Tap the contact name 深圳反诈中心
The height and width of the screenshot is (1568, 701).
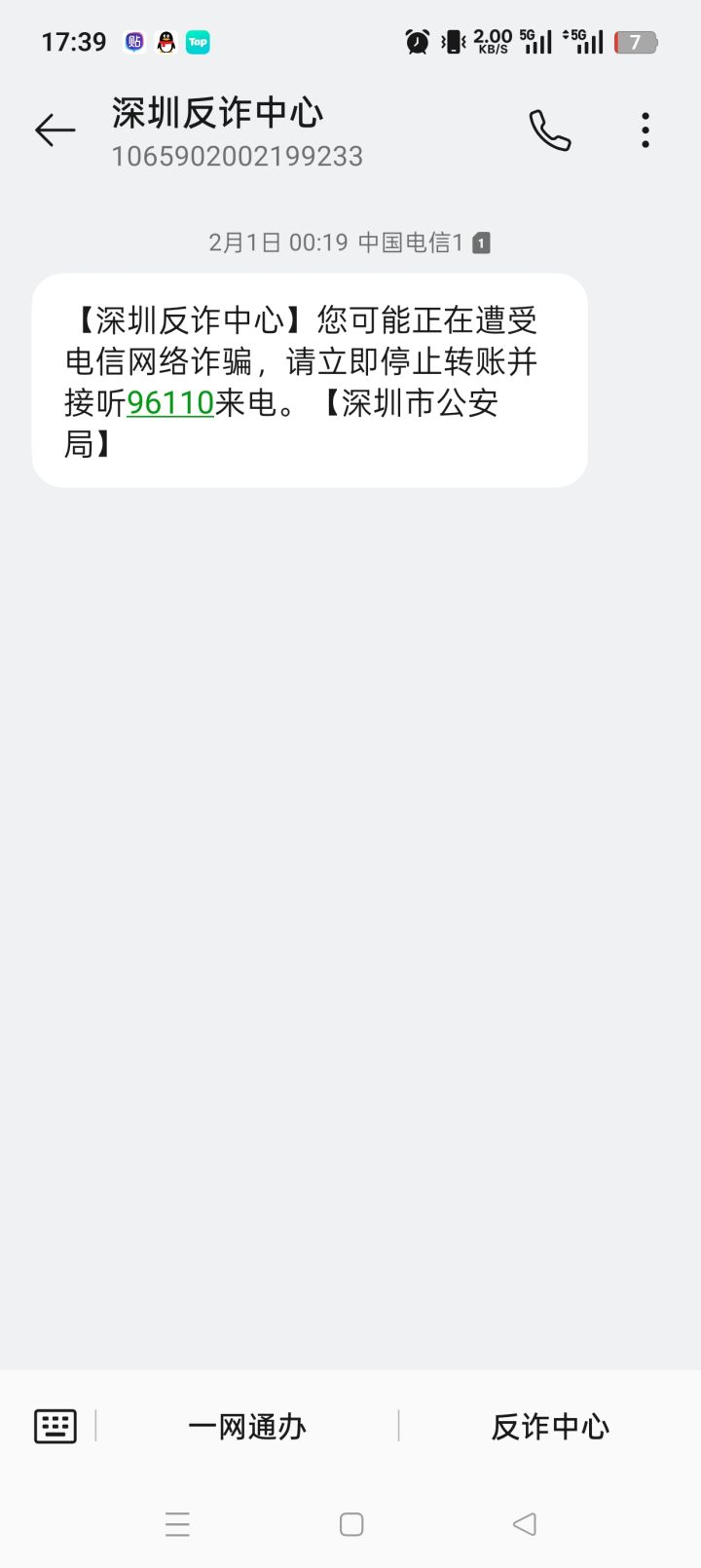coord(216,113)
